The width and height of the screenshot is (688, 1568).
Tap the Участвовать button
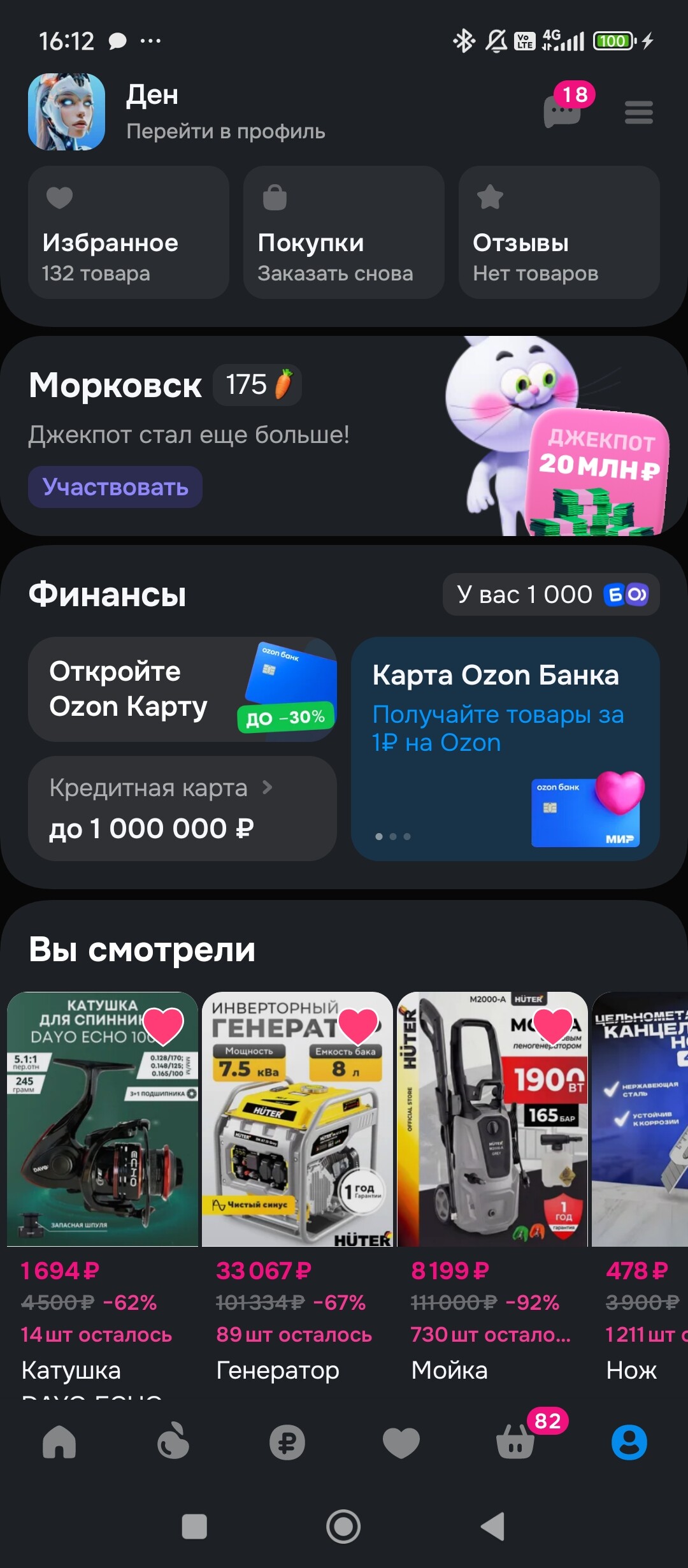tap(115, 487)
